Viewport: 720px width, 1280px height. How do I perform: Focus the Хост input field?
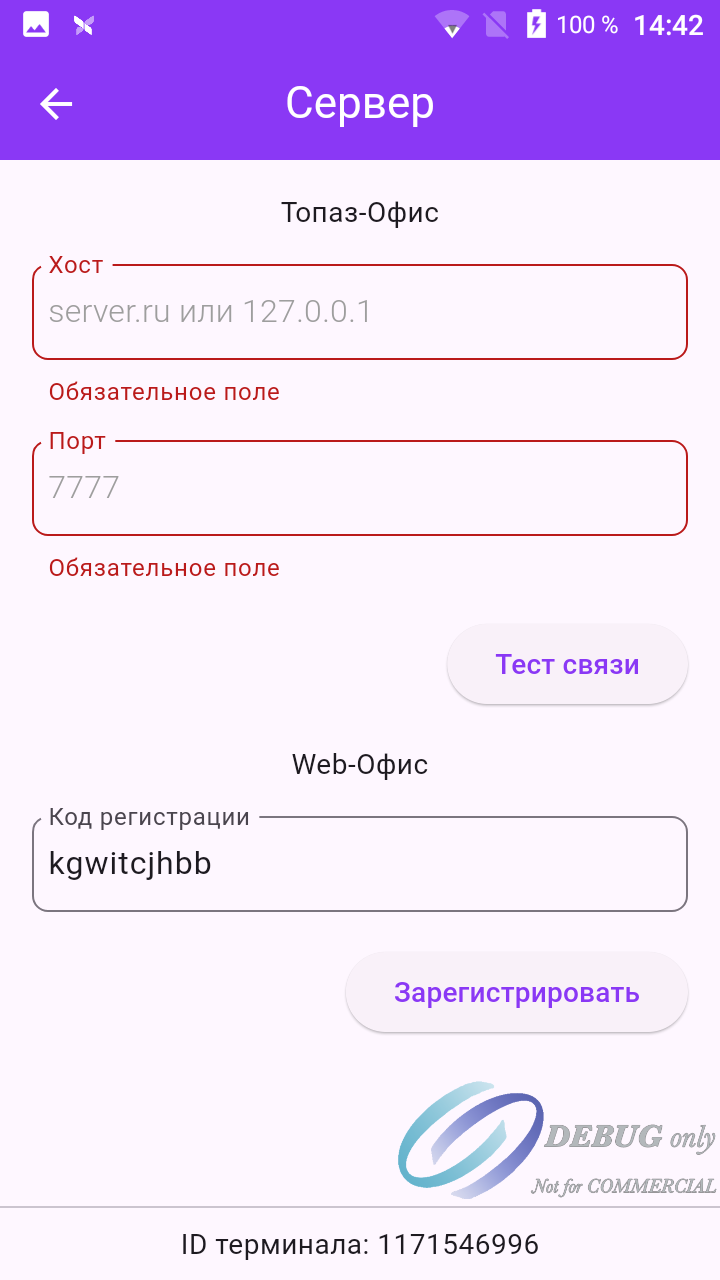click(x=360, y=312)
